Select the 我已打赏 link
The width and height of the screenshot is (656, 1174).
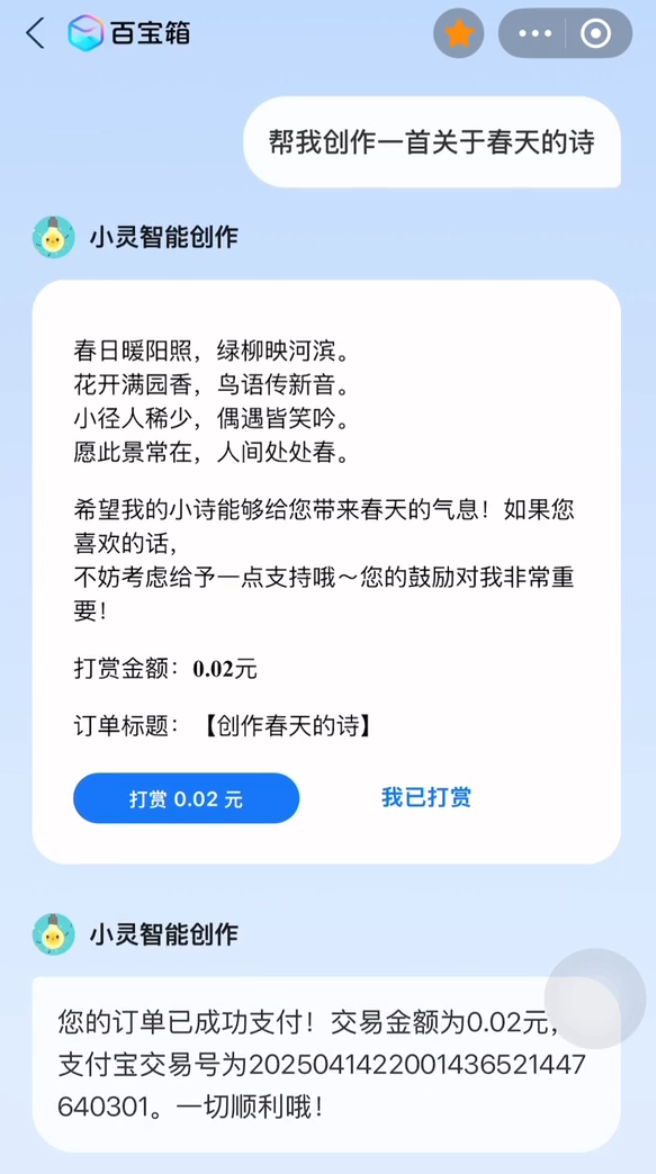coord(426,797)
